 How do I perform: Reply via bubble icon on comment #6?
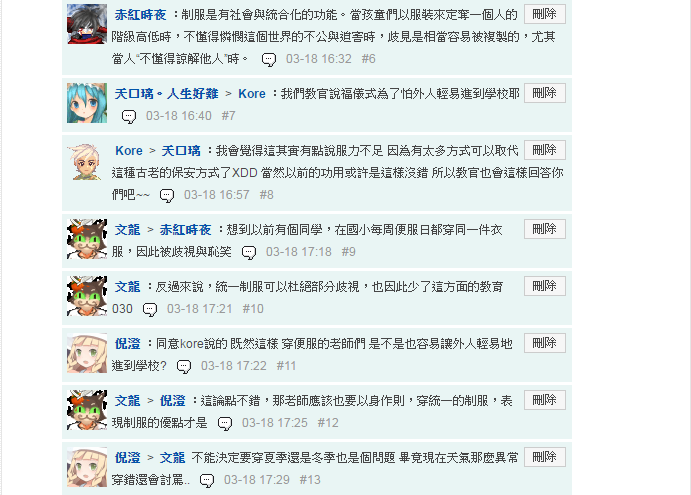point(269,60)
